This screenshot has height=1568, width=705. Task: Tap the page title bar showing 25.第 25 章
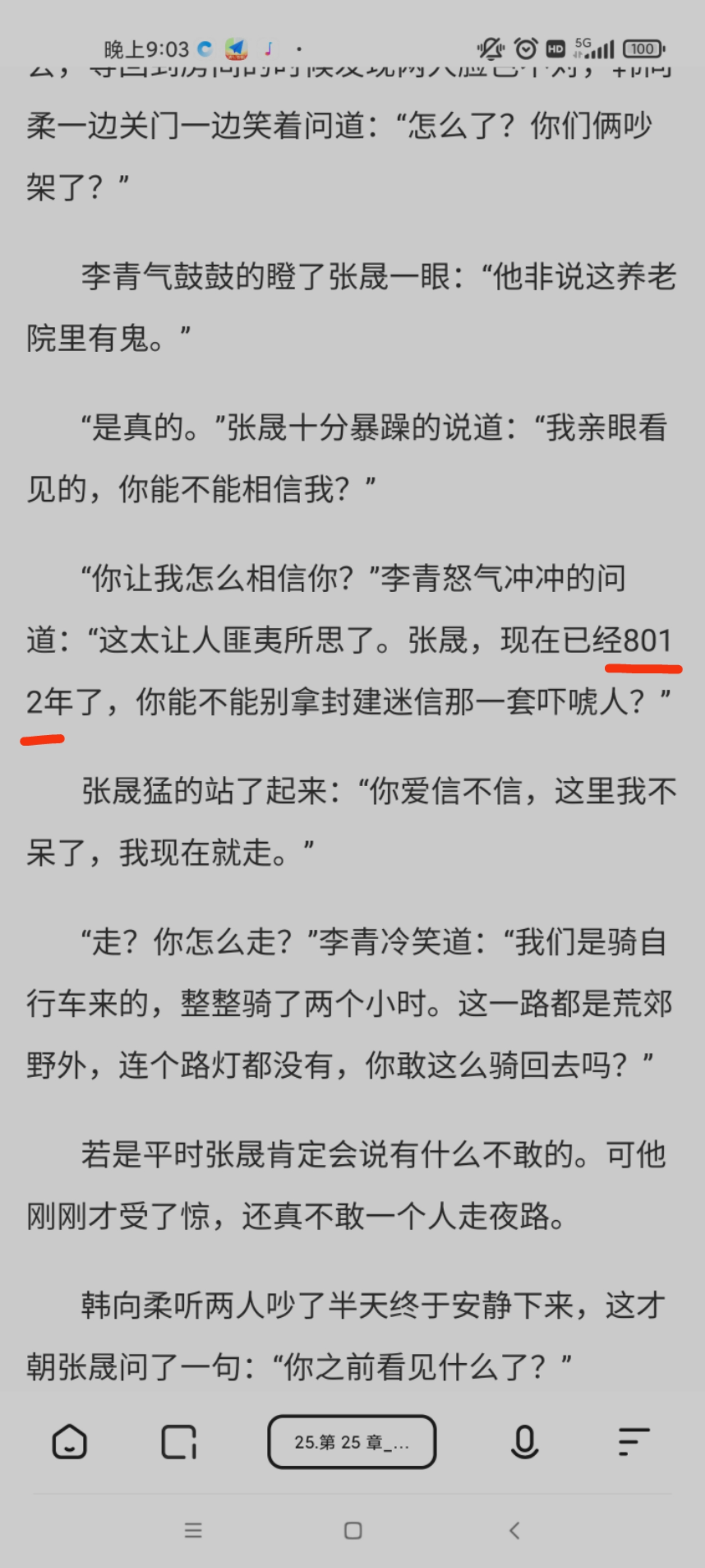[352, 1442]
